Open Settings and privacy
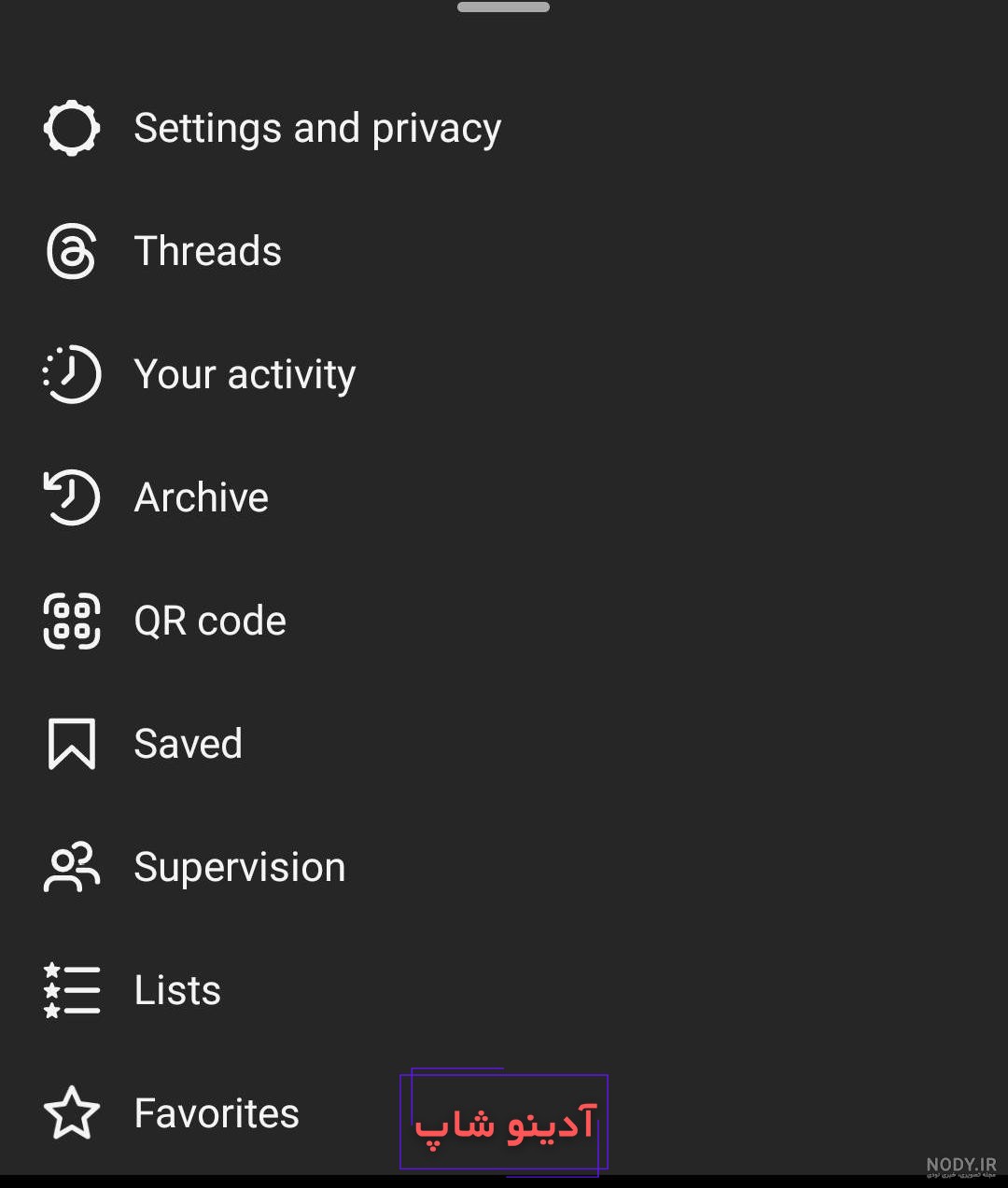Image resolution: width=1008 pixels, height=1188 pixels. pos(317,129)
